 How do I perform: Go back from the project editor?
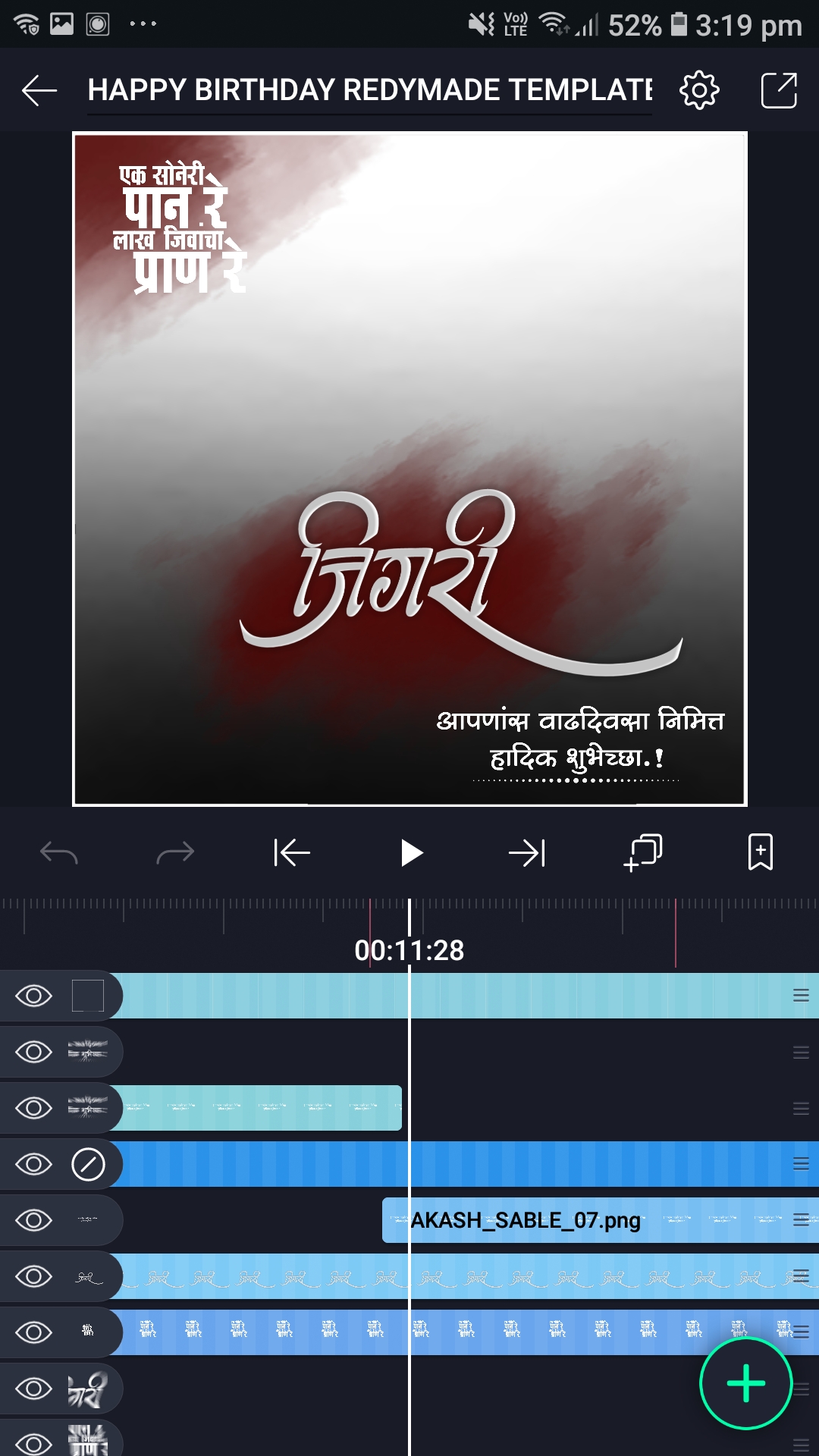39,90
